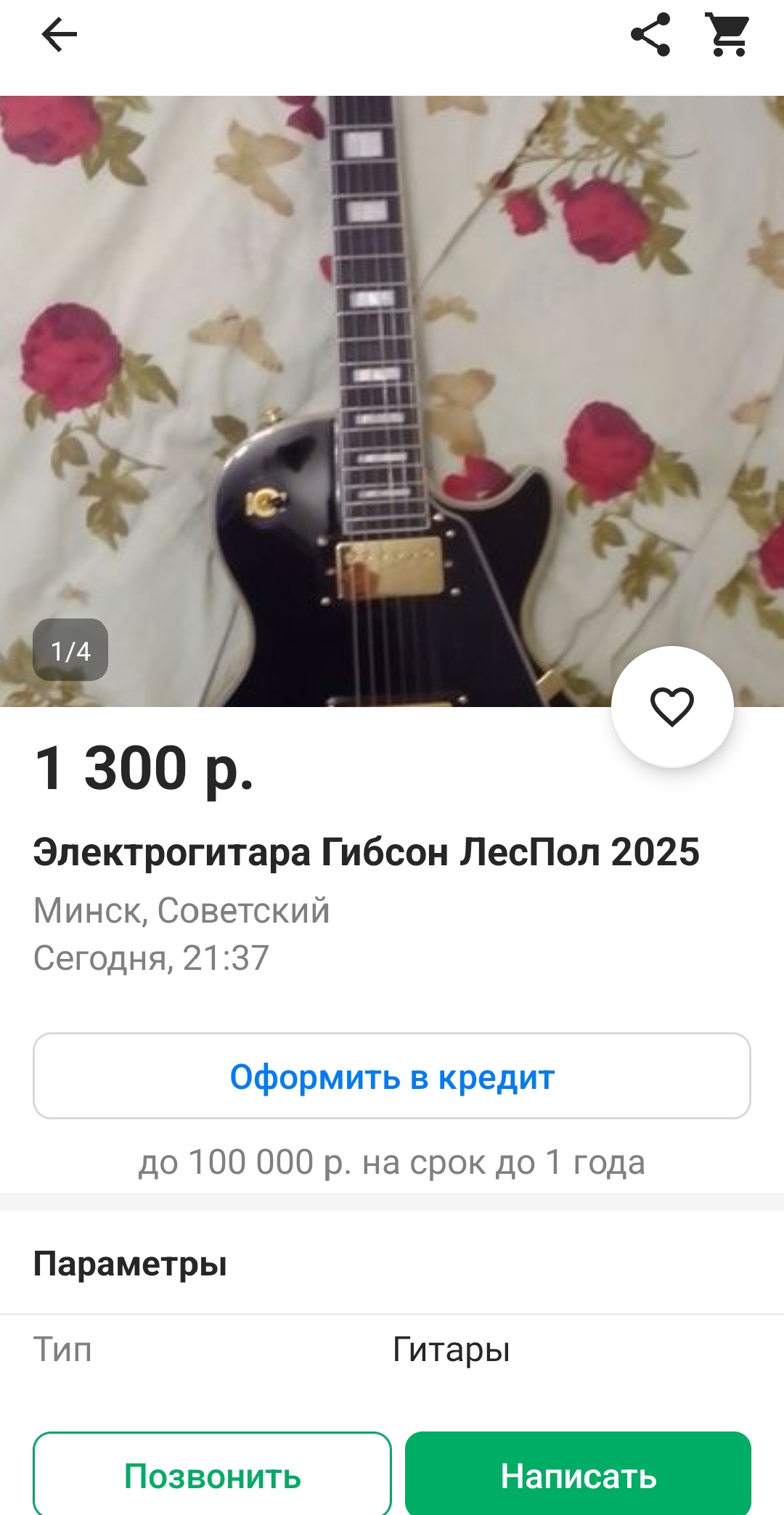This screenshot has height=1515, width=784.
Task: Go back using the top arrow
Action: (60, 35)
